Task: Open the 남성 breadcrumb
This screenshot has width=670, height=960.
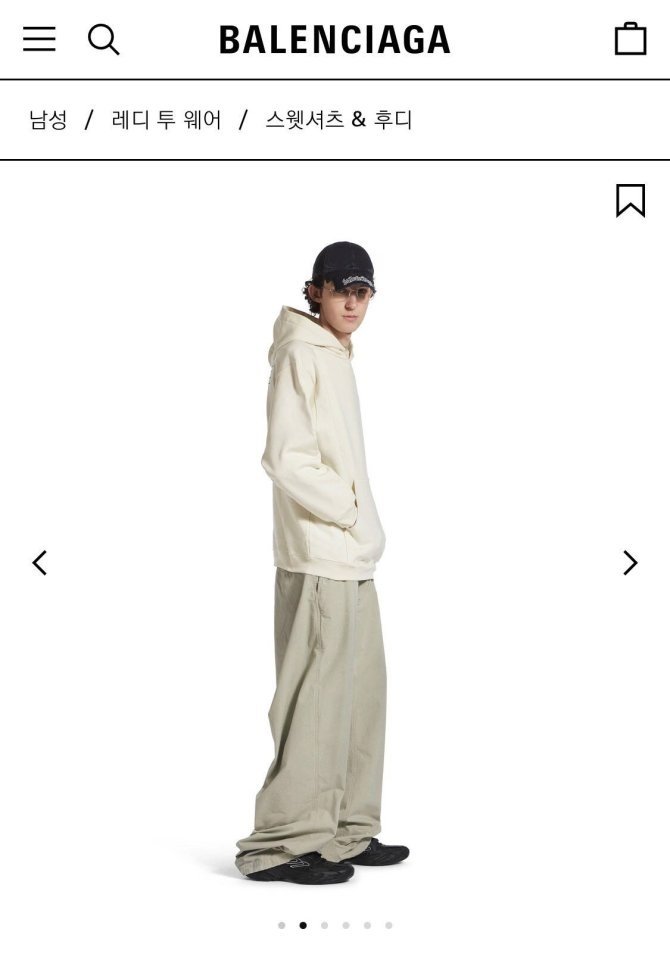Action: point(48,120)
